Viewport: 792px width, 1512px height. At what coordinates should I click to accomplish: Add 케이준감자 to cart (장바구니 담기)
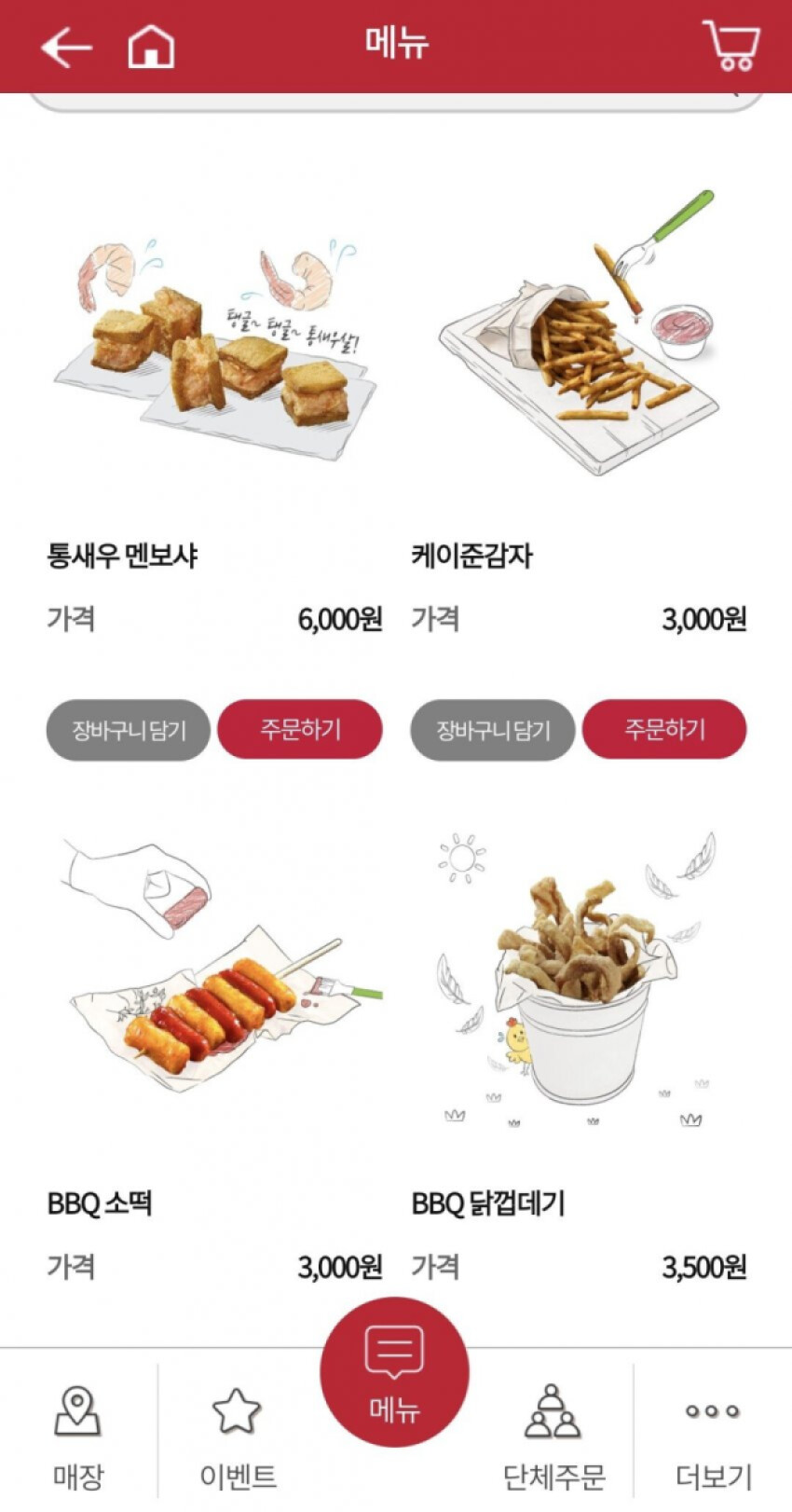pos(493,730)
